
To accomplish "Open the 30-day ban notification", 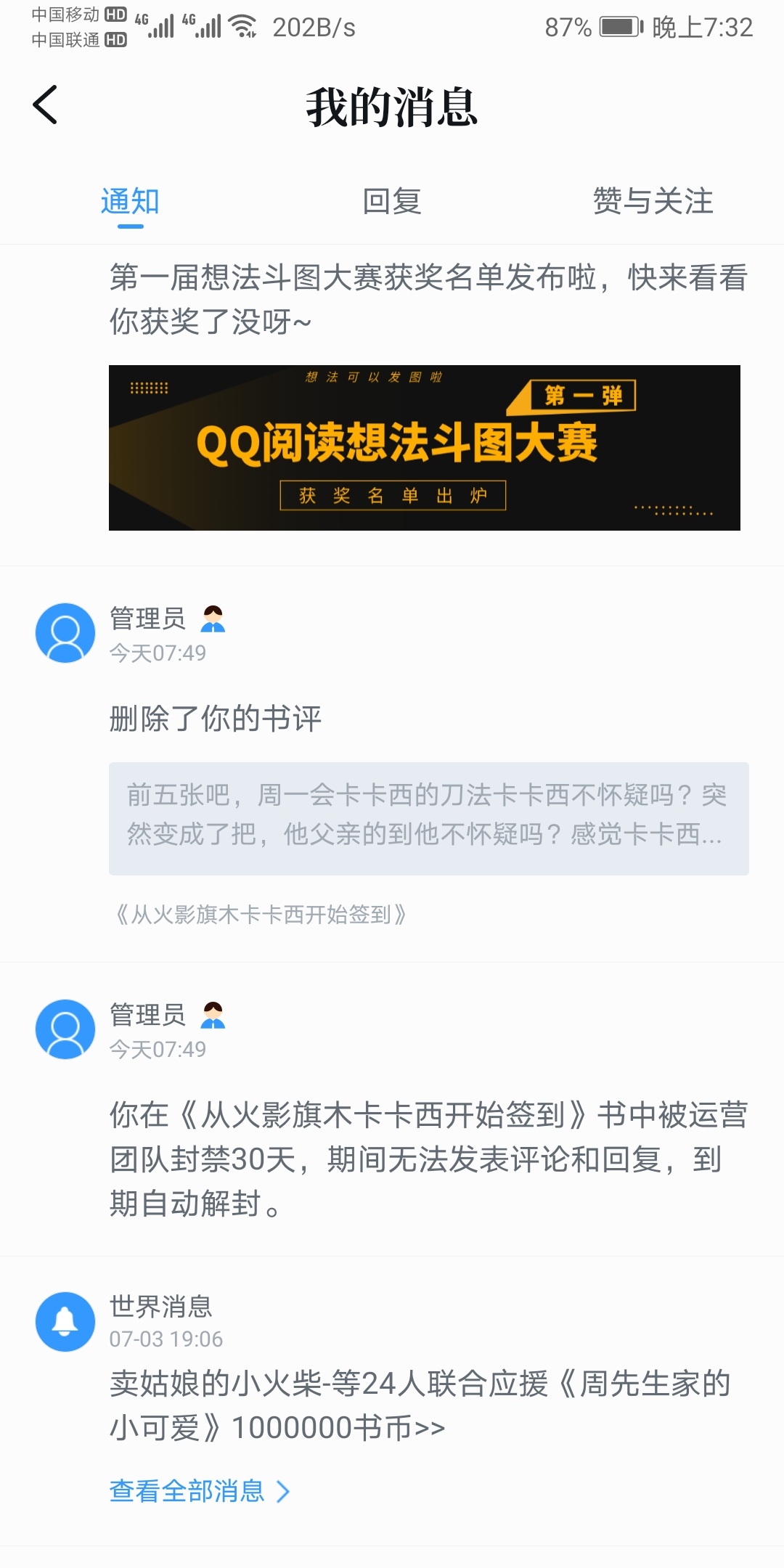I will (x=428, y=1159).
